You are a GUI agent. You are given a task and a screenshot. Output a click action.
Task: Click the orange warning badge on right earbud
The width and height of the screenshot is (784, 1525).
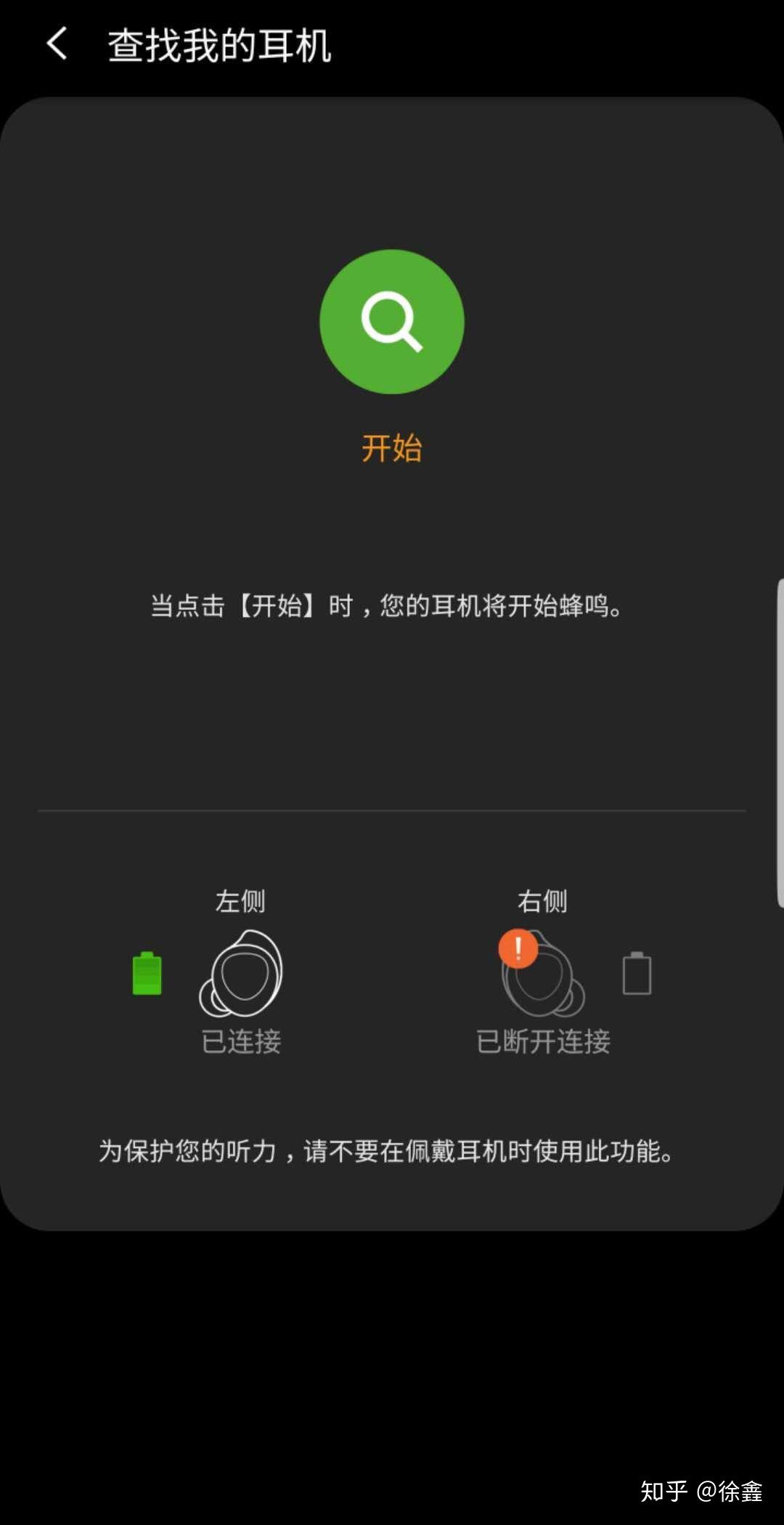coord(517,948)
